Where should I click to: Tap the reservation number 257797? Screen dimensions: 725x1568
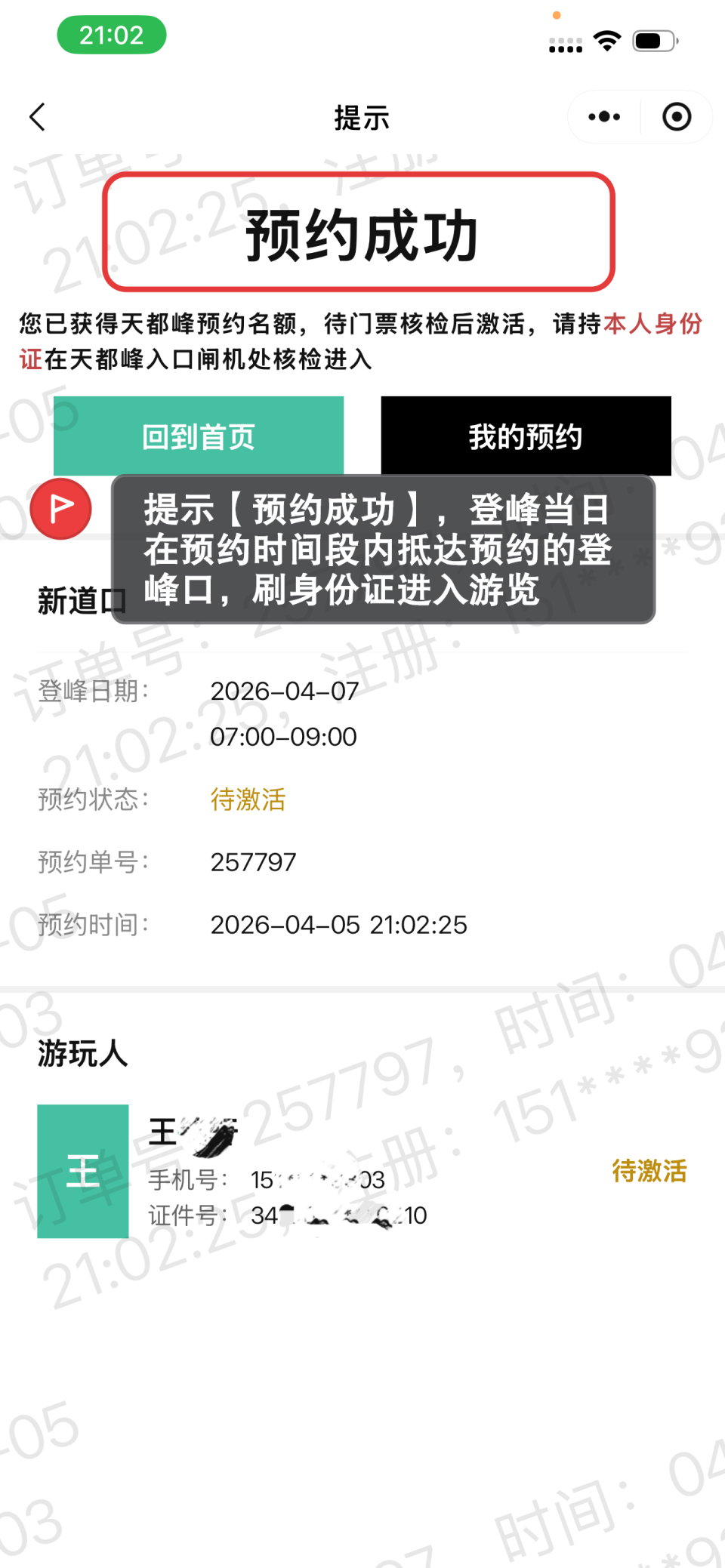254,861
